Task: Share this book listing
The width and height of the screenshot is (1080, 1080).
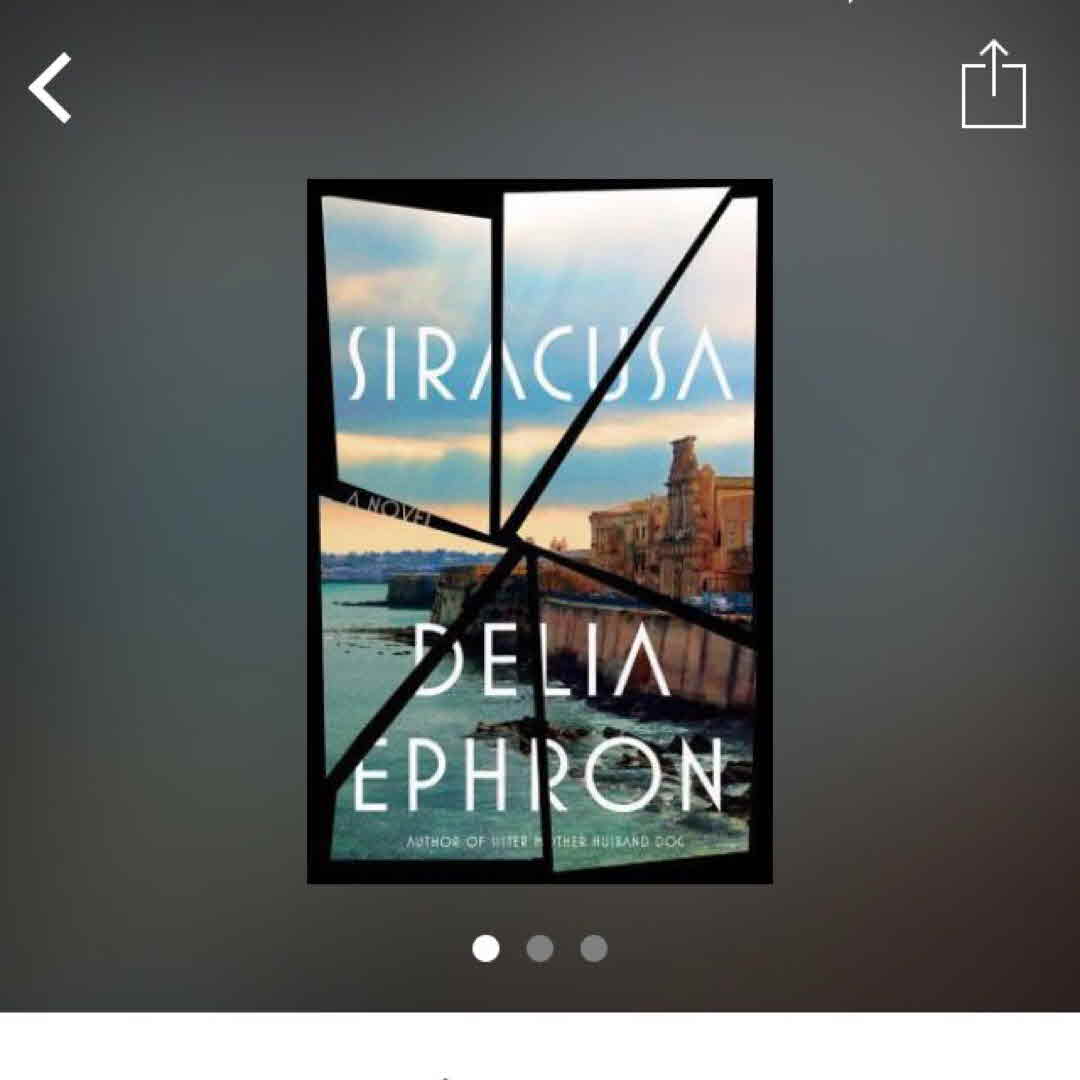Action: [x=993, y=85]
